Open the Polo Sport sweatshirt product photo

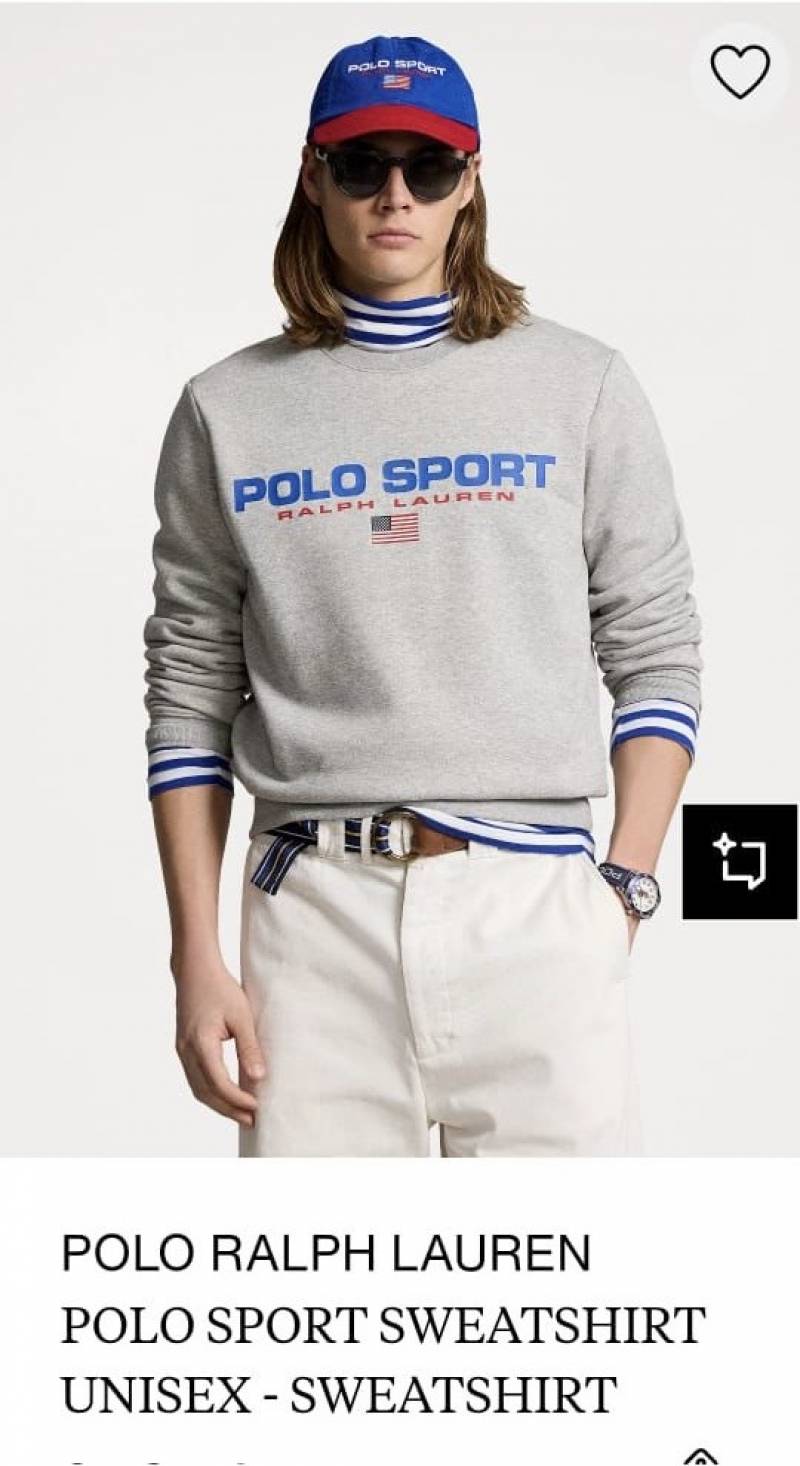pos(400,580)
